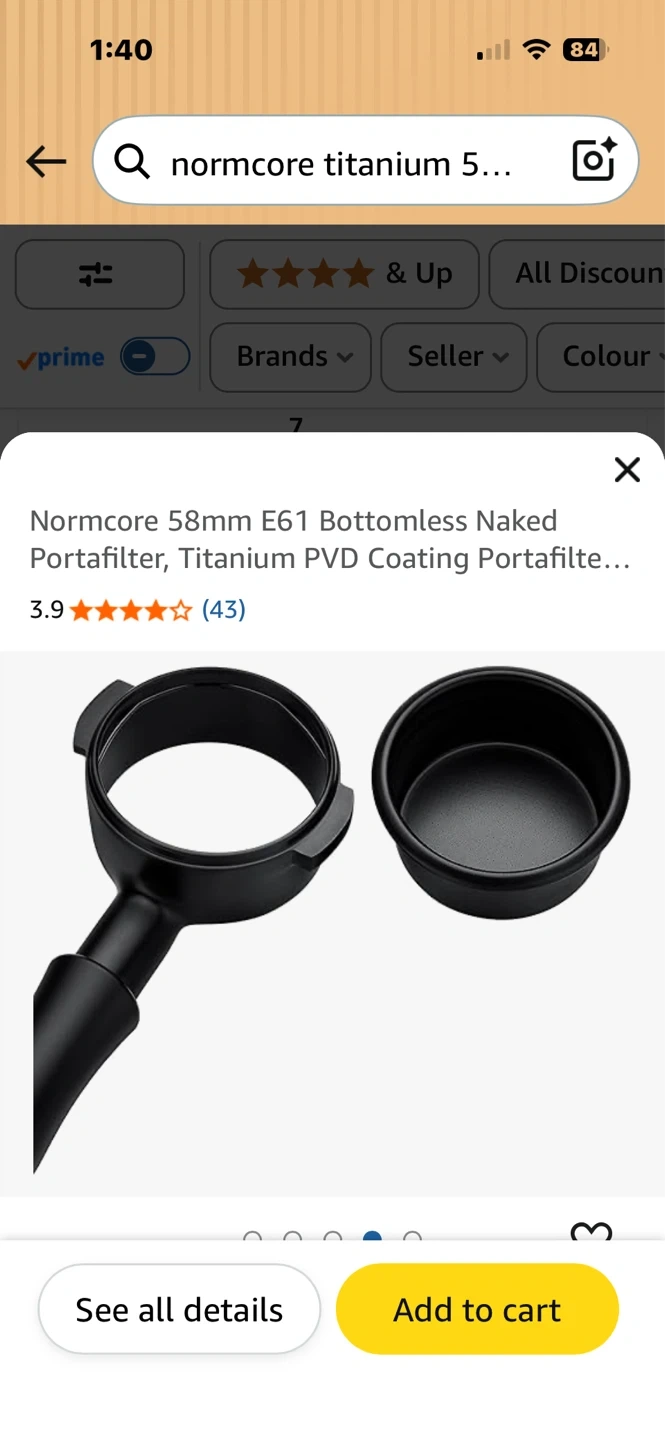Open the 43 ratings link
Image resolution: width=665 pixels, height=1440 pixels.
pos(223,610)
